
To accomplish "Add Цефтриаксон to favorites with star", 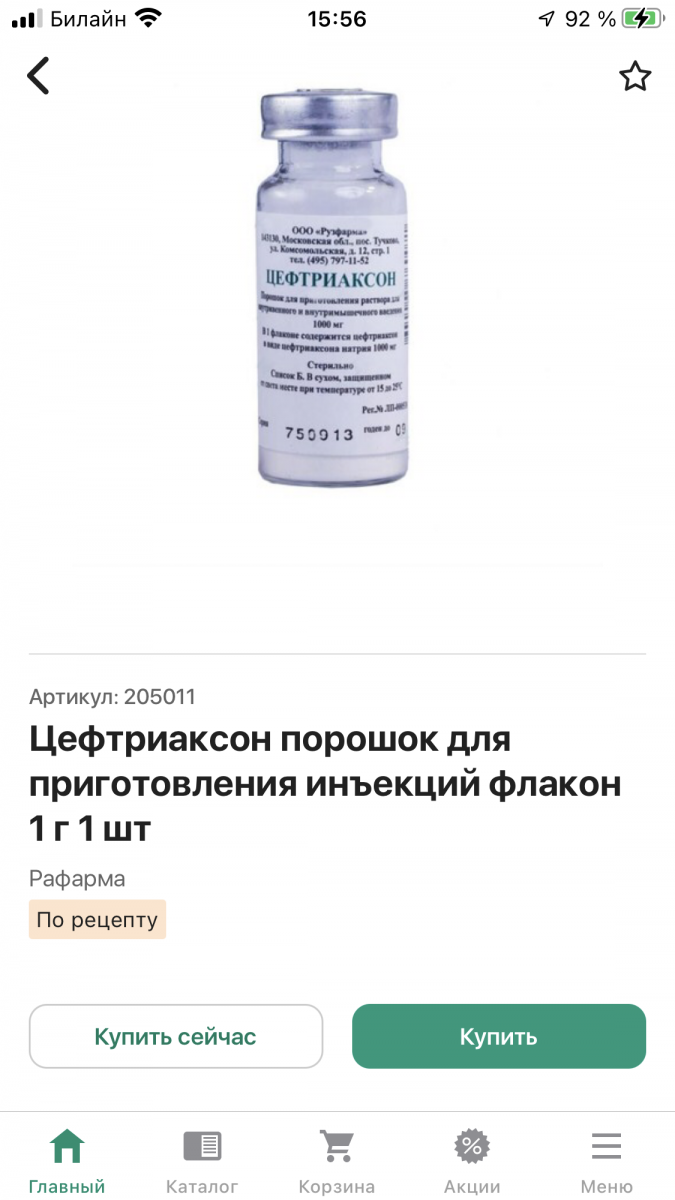I will 635,77.
